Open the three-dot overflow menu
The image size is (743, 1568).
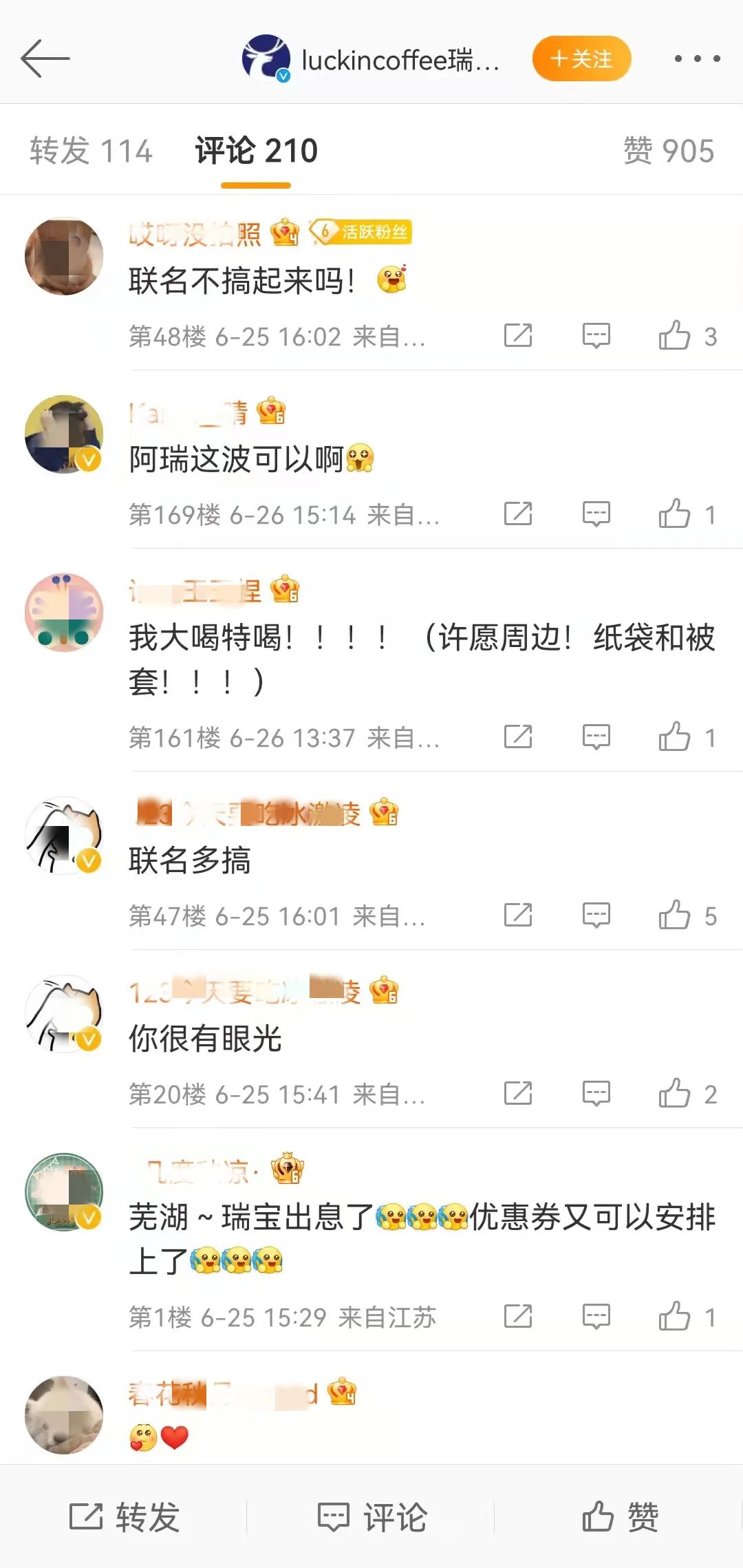point(697,59)
